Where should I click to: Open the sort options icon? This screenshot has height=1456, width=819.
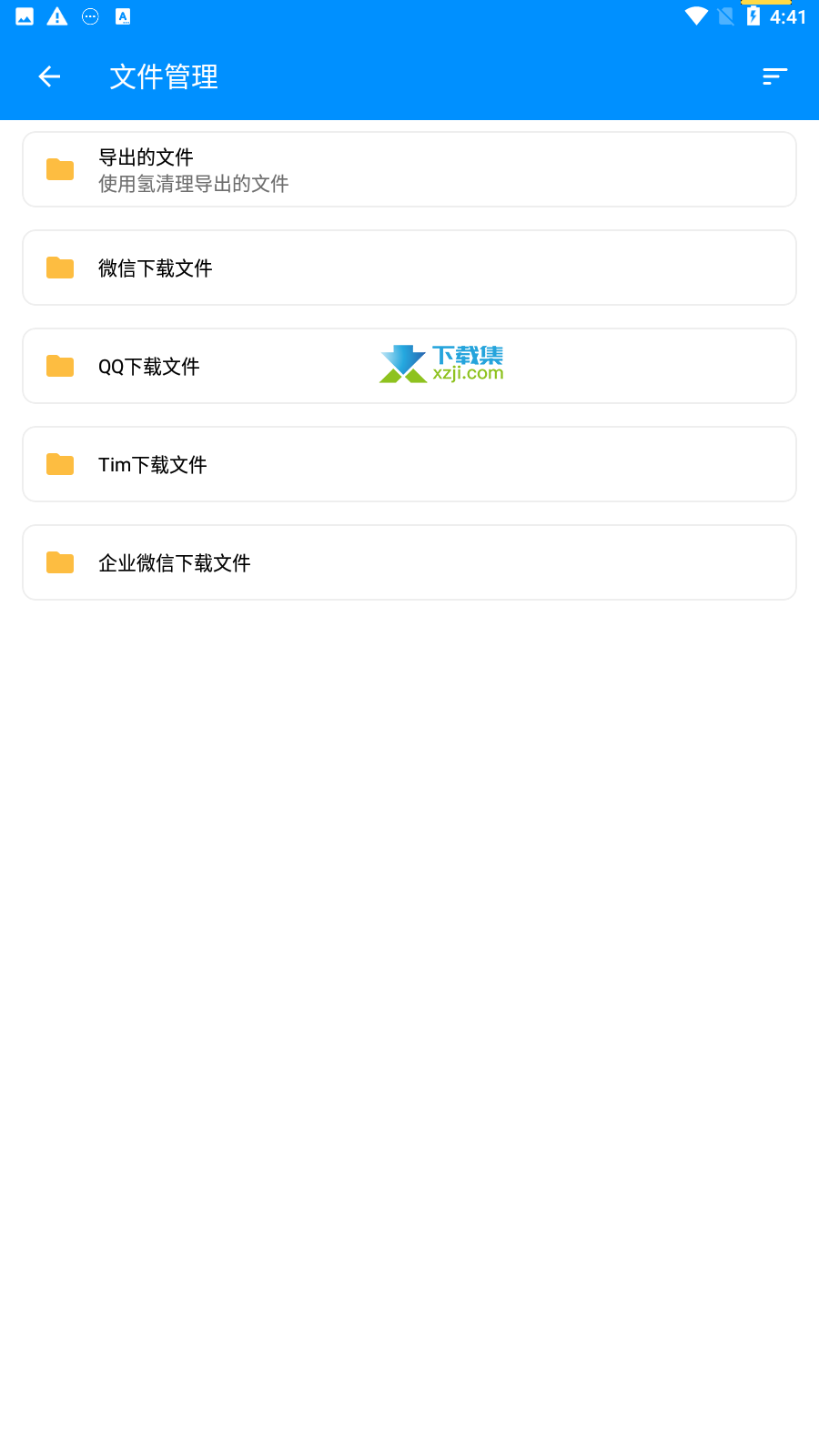(x=774, y=77)
